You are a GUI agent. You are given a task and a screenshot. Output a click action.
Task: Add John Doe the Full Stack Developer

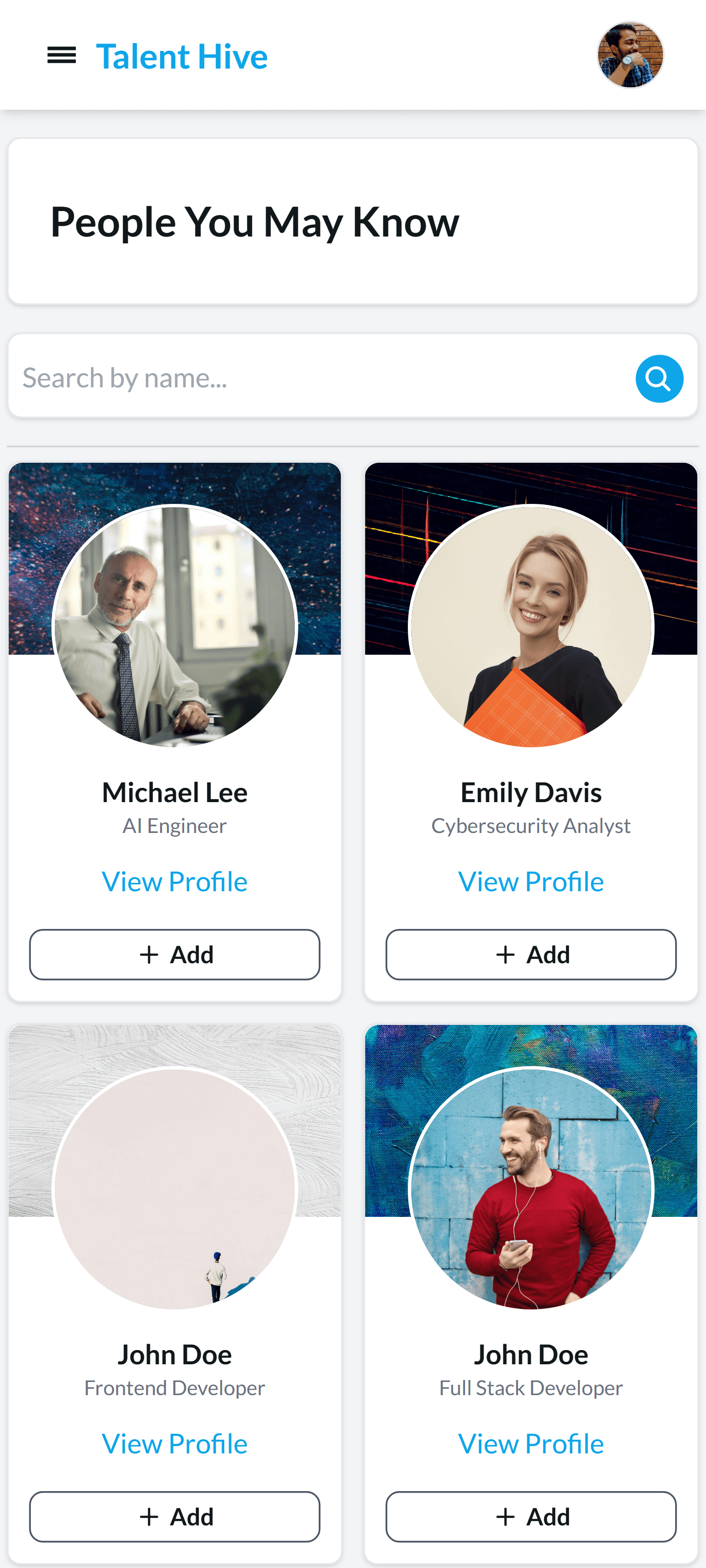531,1516
